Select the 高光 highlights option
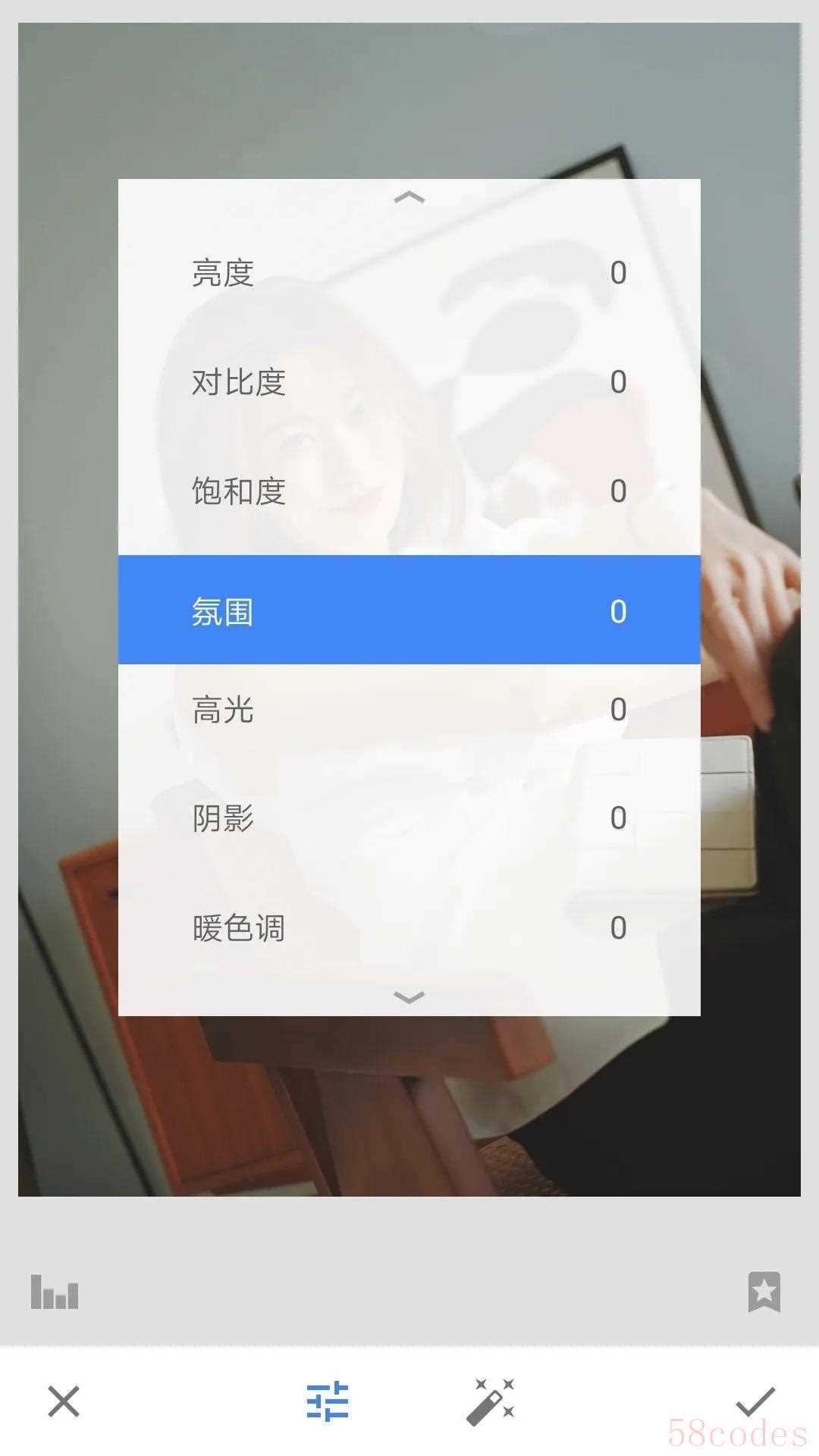This screenshot has width=819, height=1456. coord(409,710)
